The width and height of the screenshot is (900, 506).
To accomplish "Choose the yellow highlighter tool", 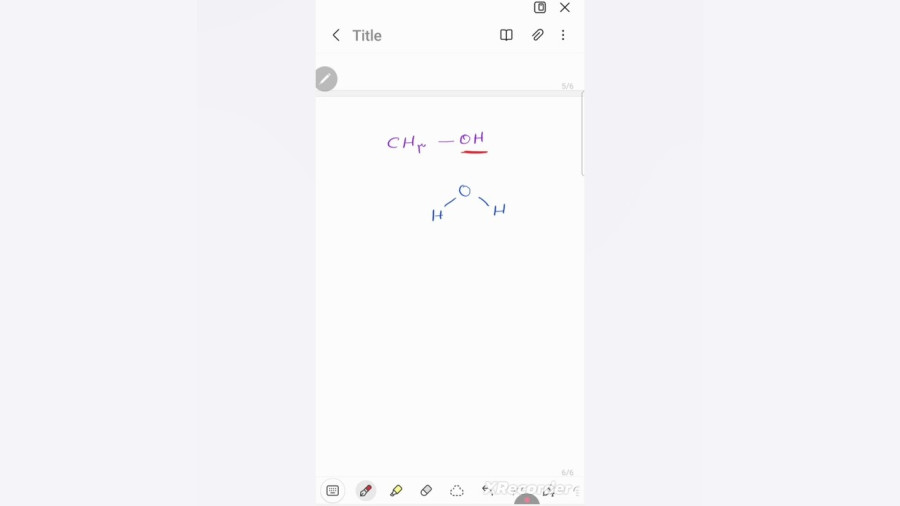I will 396,490.
